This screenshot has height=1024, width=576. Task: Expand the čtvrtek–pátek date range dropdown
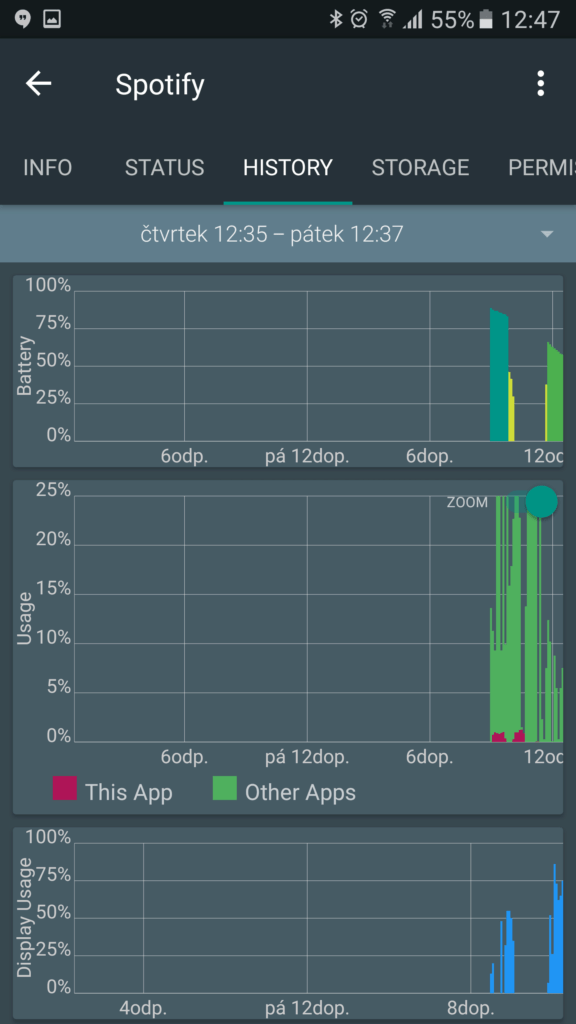288,234
